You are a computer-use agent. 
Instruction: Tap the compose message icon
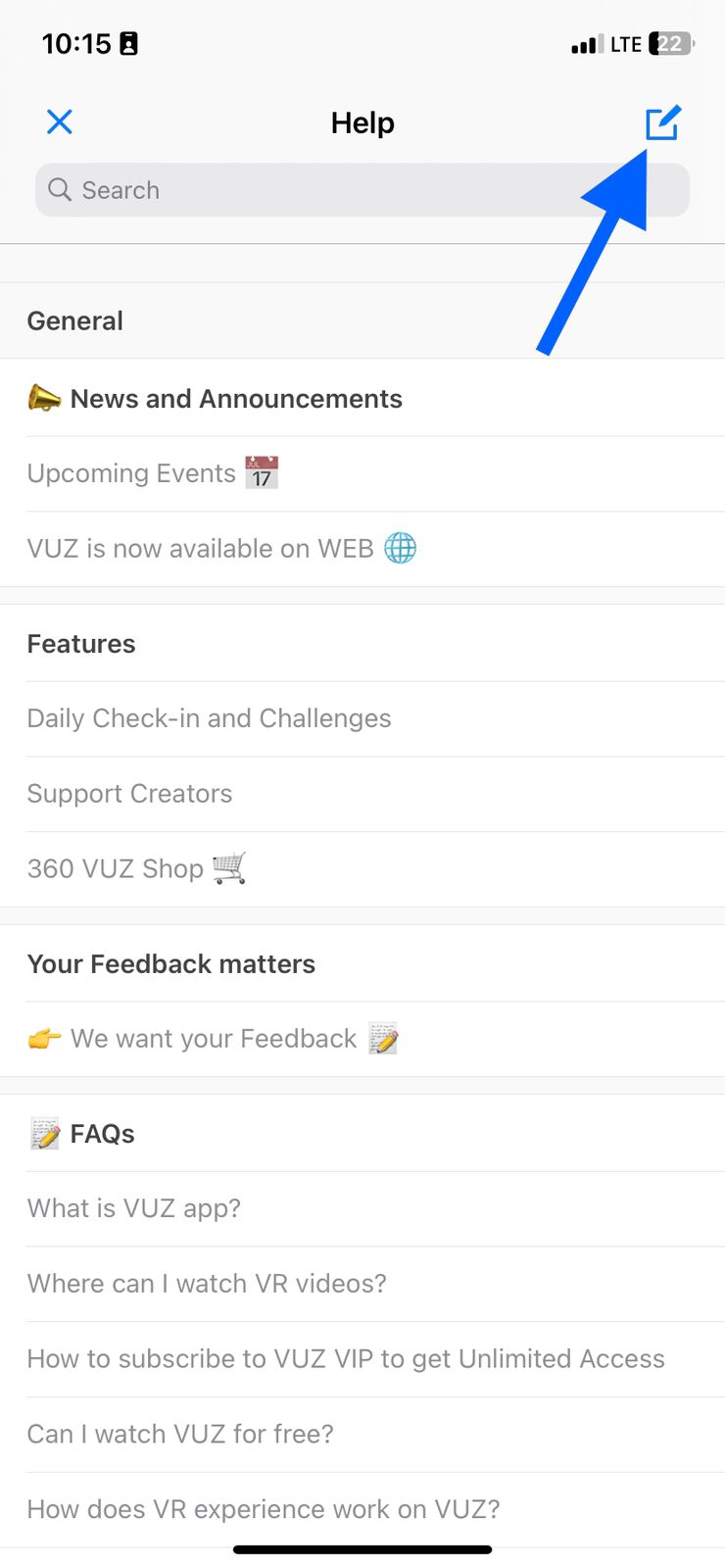[662, 122]
